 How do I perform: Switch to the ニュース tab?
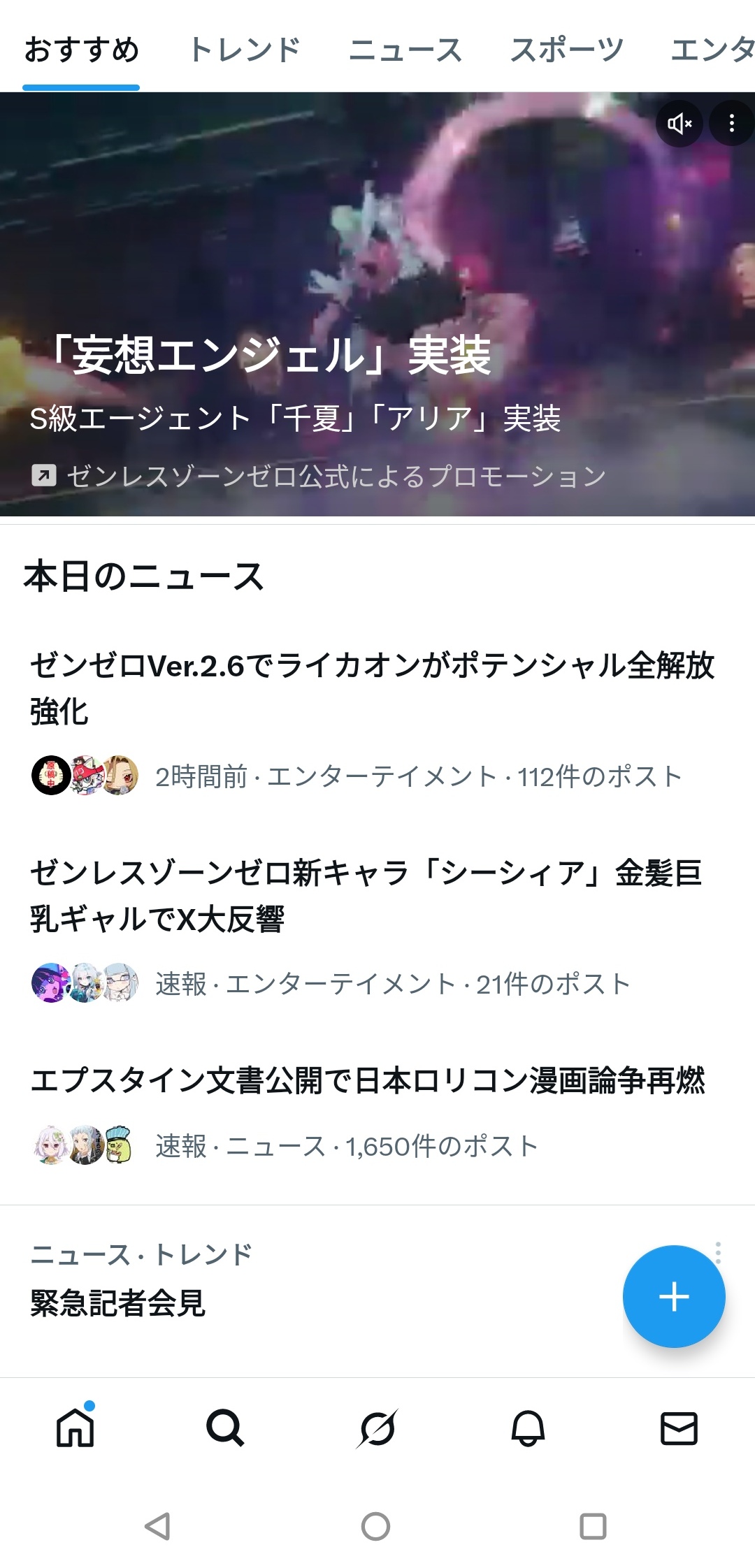405,50
